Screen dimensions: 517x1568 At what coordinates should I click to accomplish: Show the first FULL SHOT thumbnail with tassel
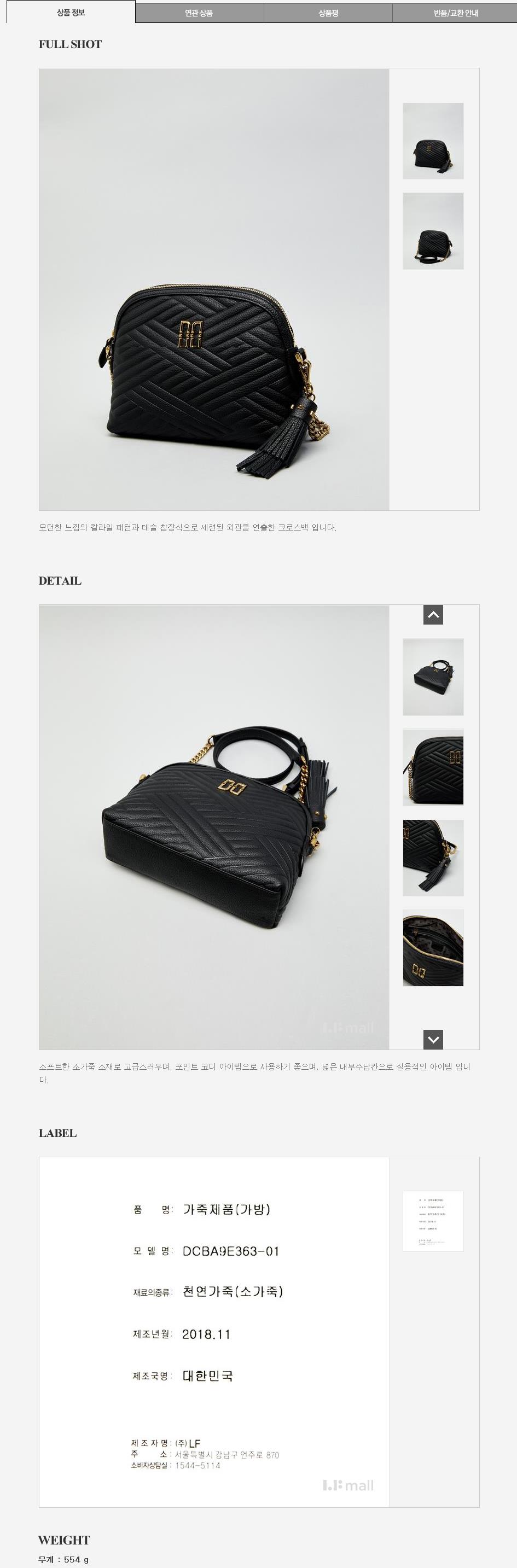click(433, 141)
